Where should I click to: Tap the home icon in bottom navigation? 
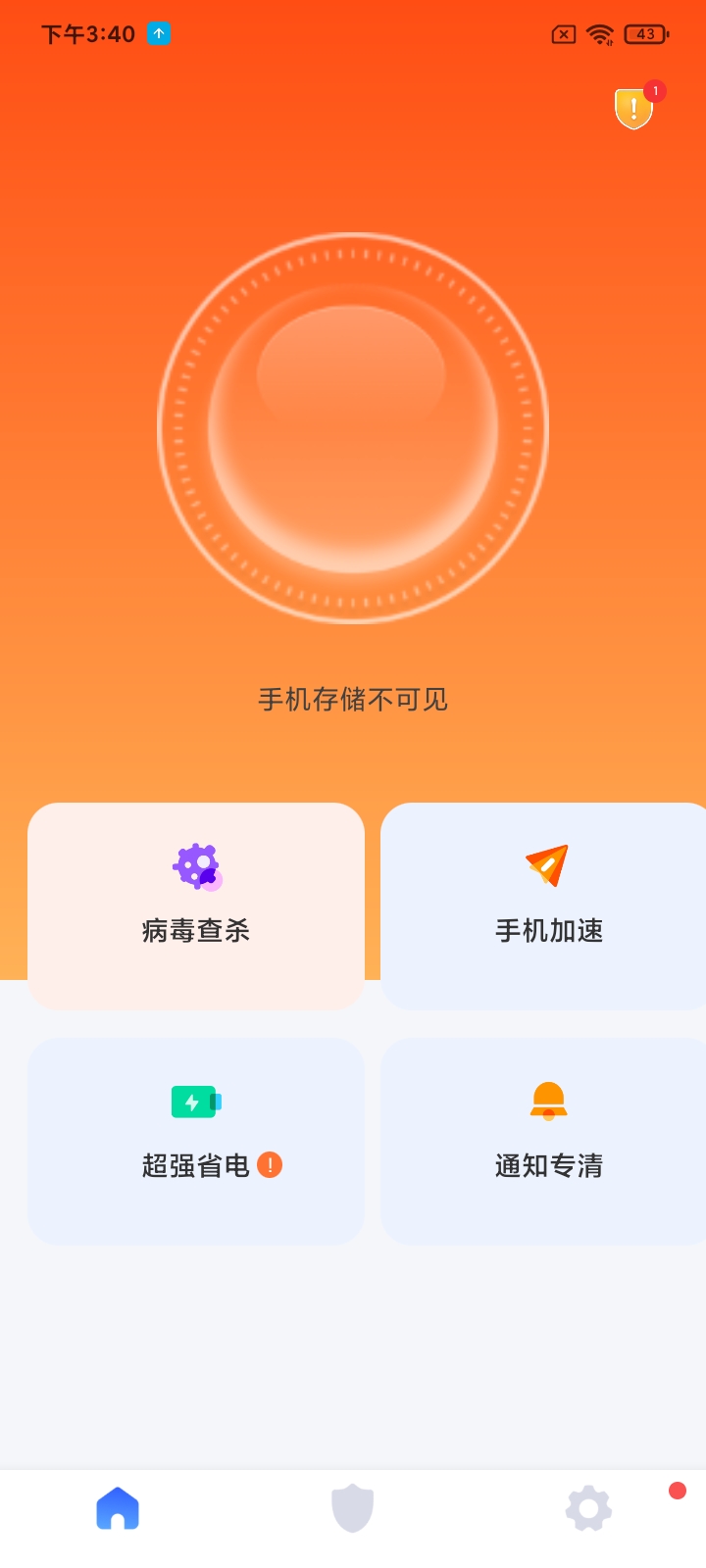point(118,1509)
